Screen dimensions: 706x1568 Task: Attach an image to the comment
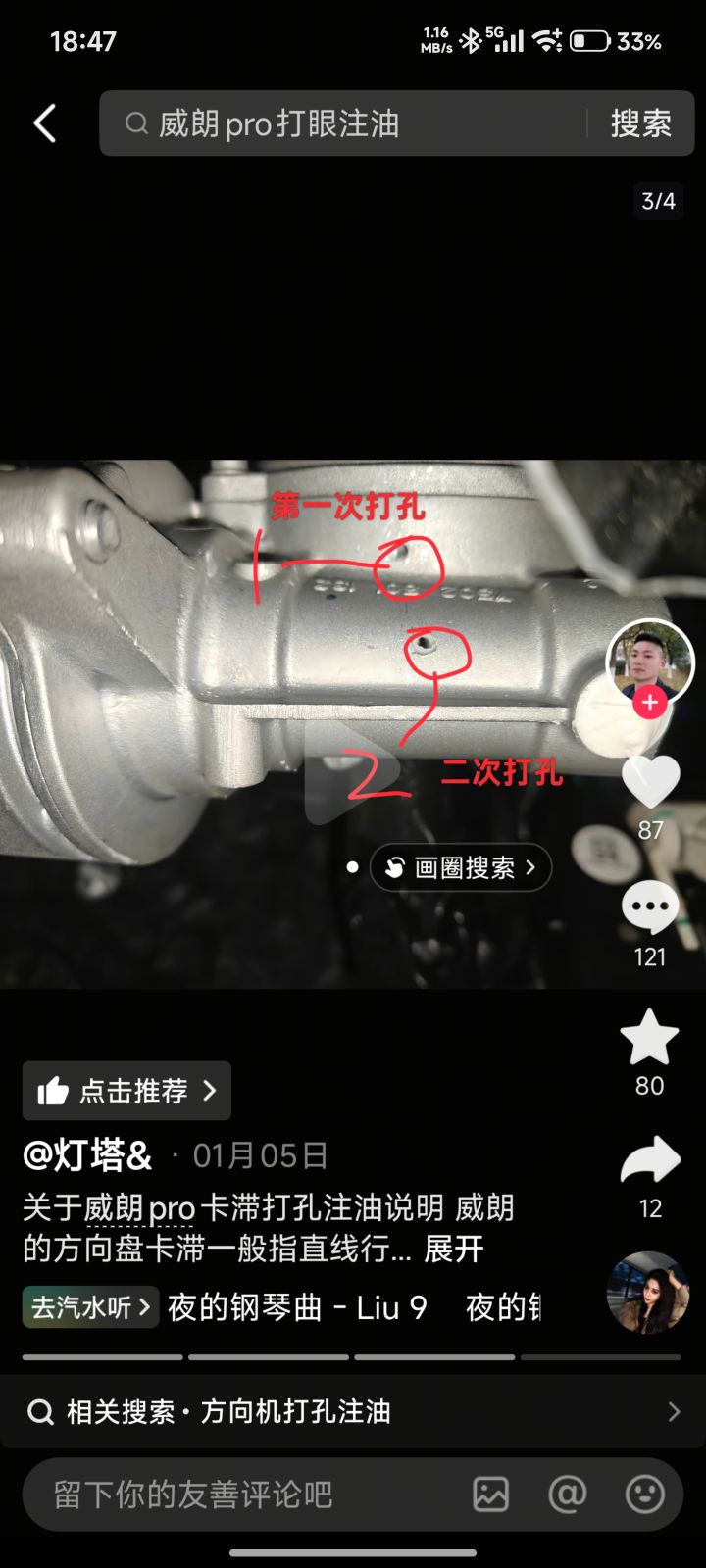(x=490, y=1494)
